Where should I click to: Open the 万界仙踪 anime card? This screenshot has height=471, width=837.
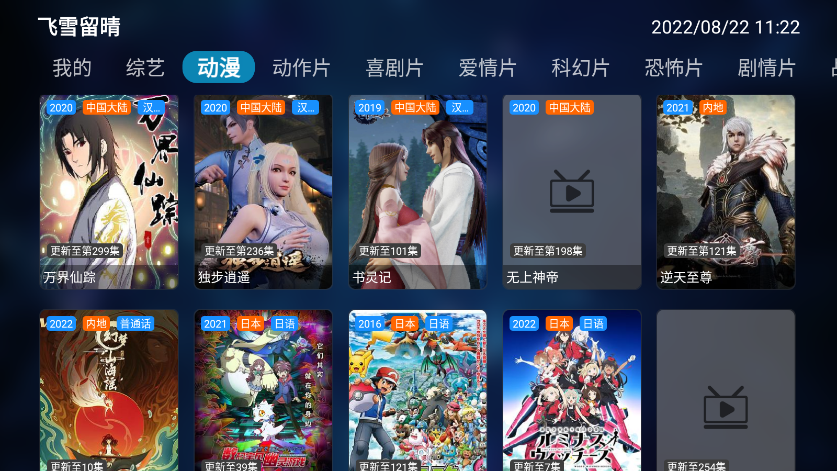[x=109, y=192]
